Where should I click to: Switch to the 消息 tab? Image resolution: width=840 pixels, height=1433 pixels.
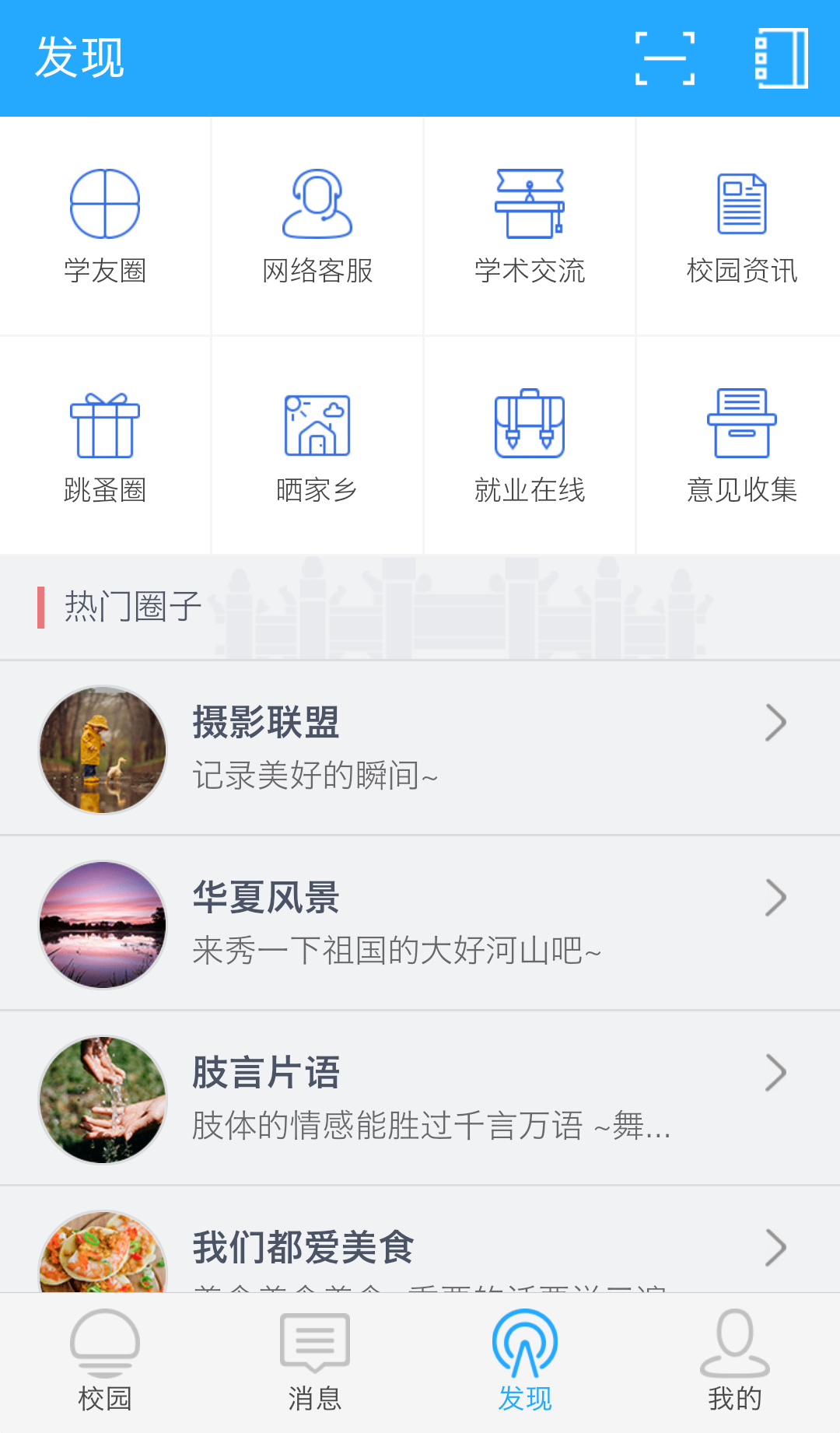tap(315, 1363)
